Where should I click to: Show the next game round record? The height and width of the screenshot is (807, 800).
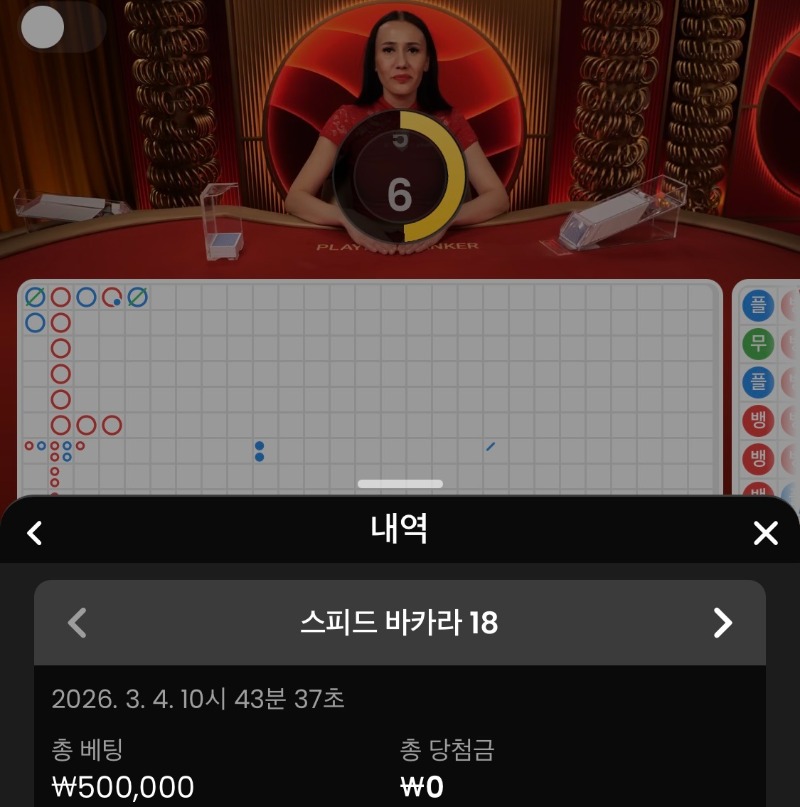(722, 623)
